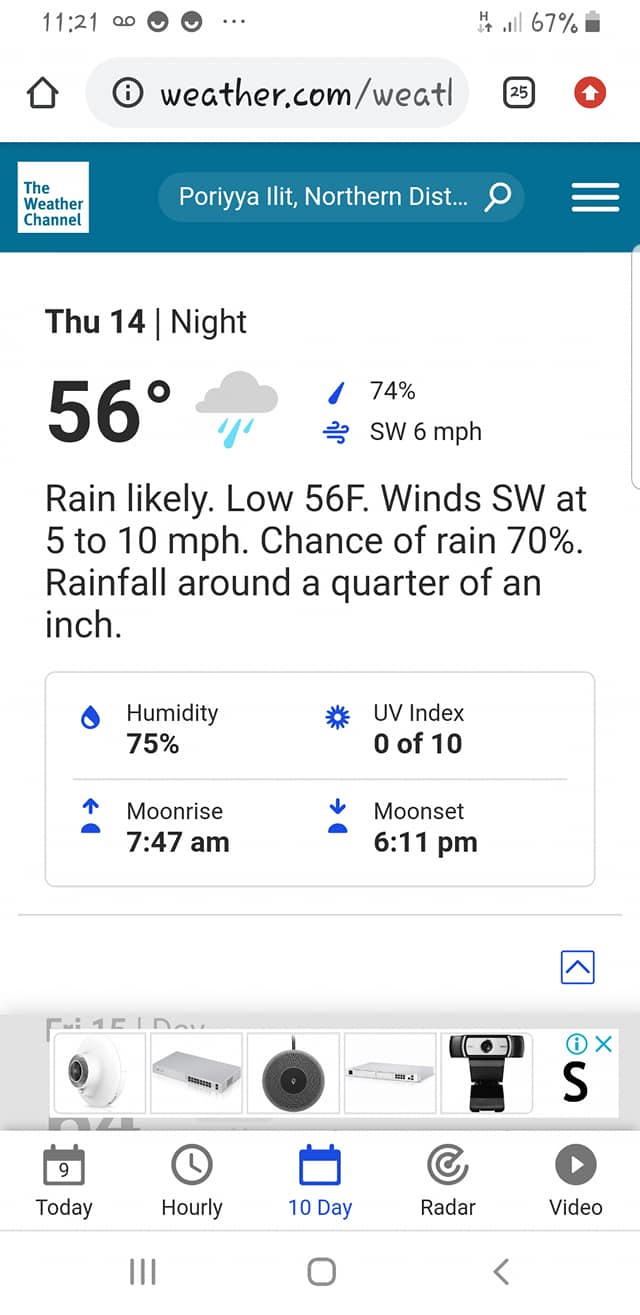The height and width of the screenshot is (1315, 640).
Task: Go to the browser home page
Action: (42, 94)
